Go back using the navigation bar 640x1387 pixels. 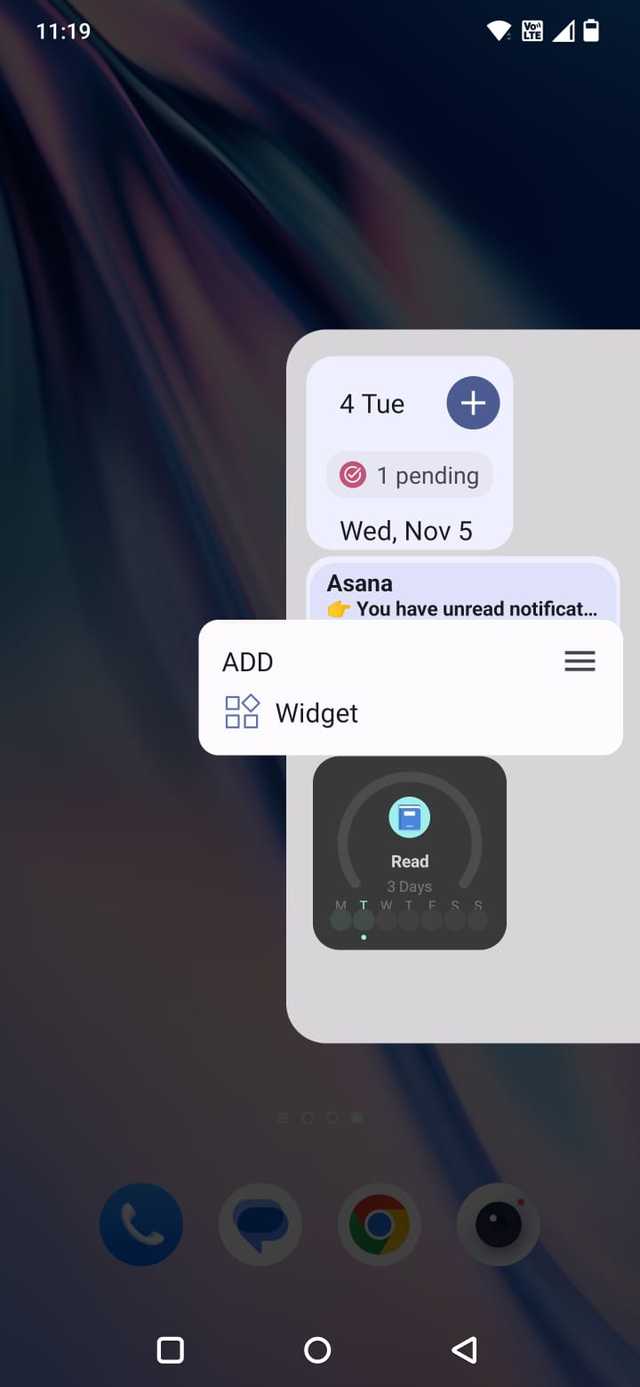point(464,1350)
